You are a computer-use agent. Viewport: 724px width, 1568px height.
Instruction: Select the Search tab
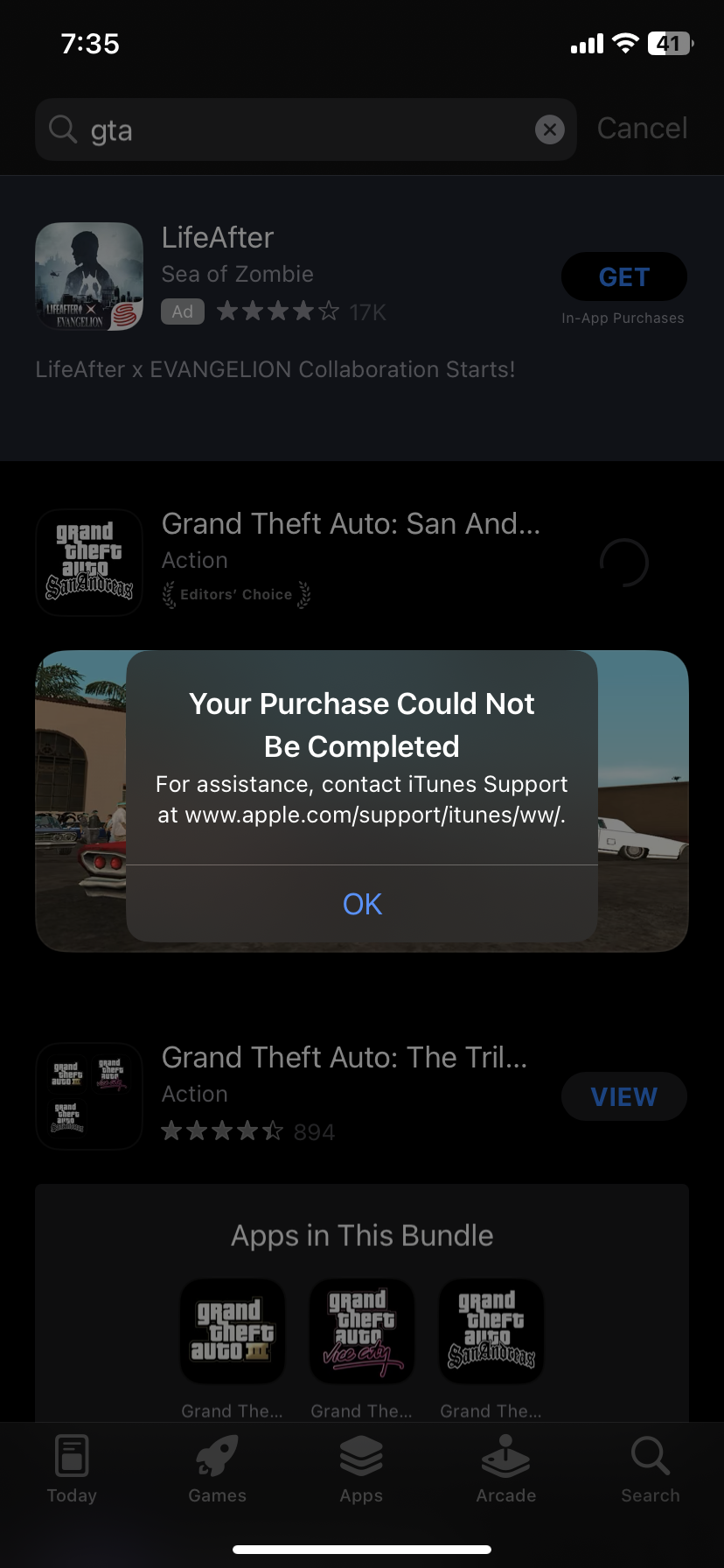651,1470
